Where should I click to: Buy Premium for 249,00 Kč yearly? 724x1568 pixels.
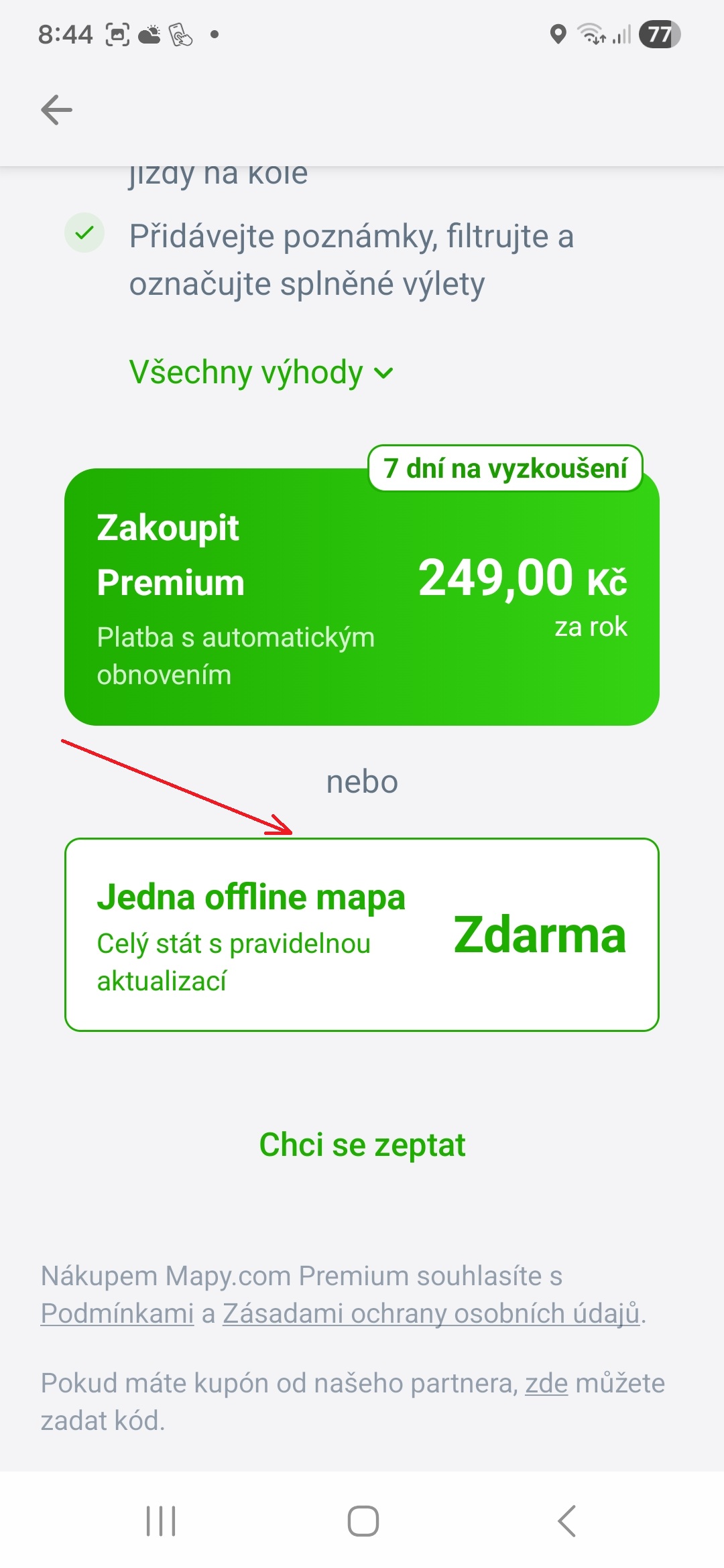[362, 596]
